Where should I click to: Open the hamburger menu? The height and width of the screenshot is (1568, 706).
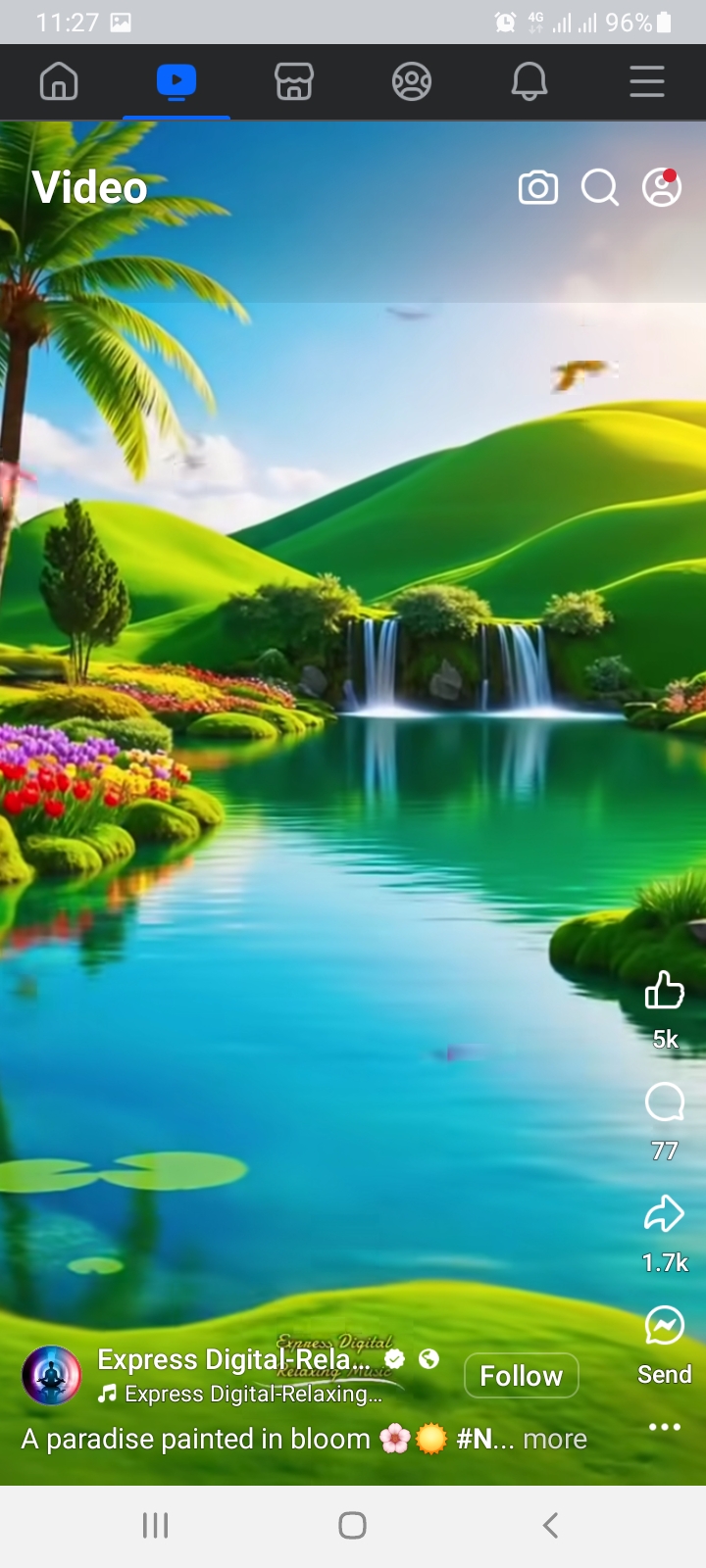647,81
